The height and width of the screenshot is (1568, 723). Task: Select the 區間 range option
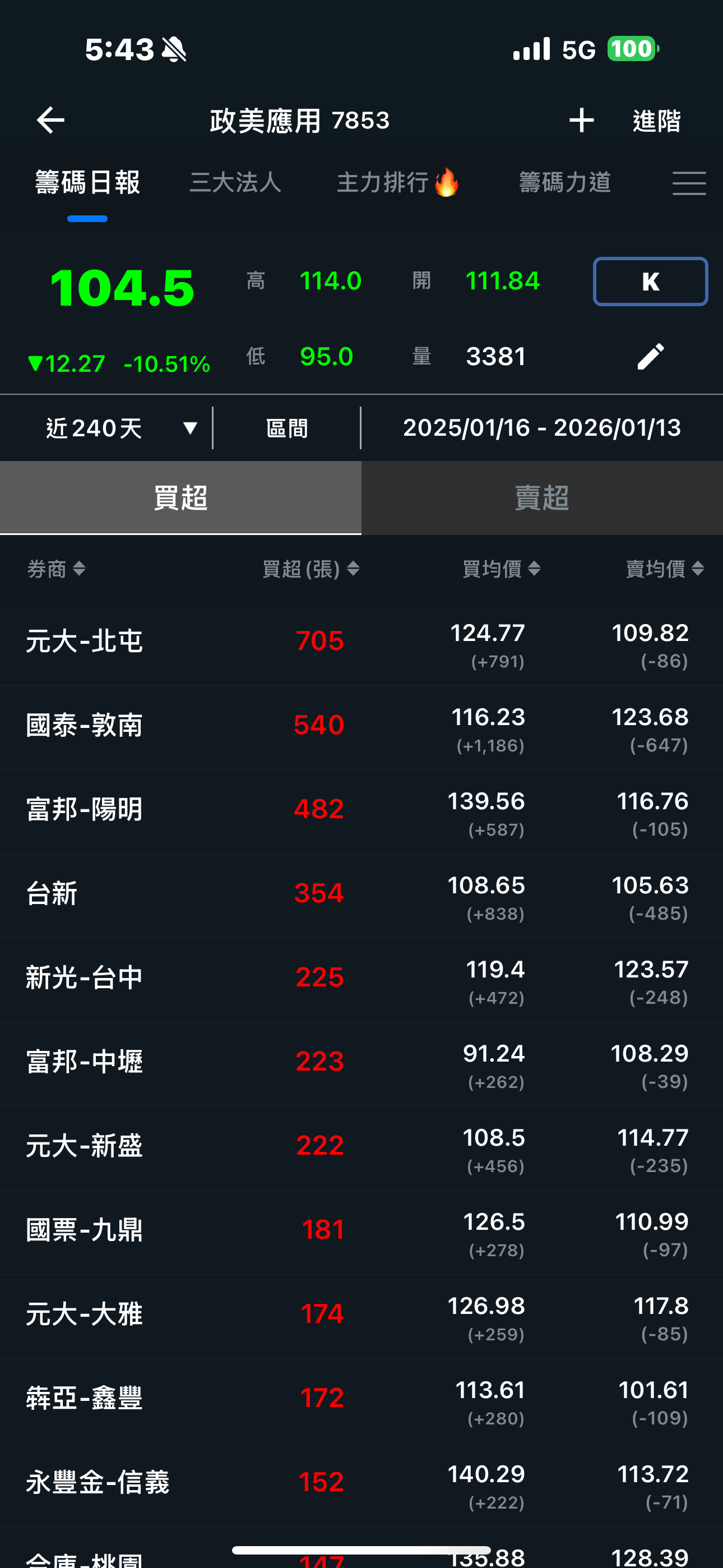pos(288,428)
